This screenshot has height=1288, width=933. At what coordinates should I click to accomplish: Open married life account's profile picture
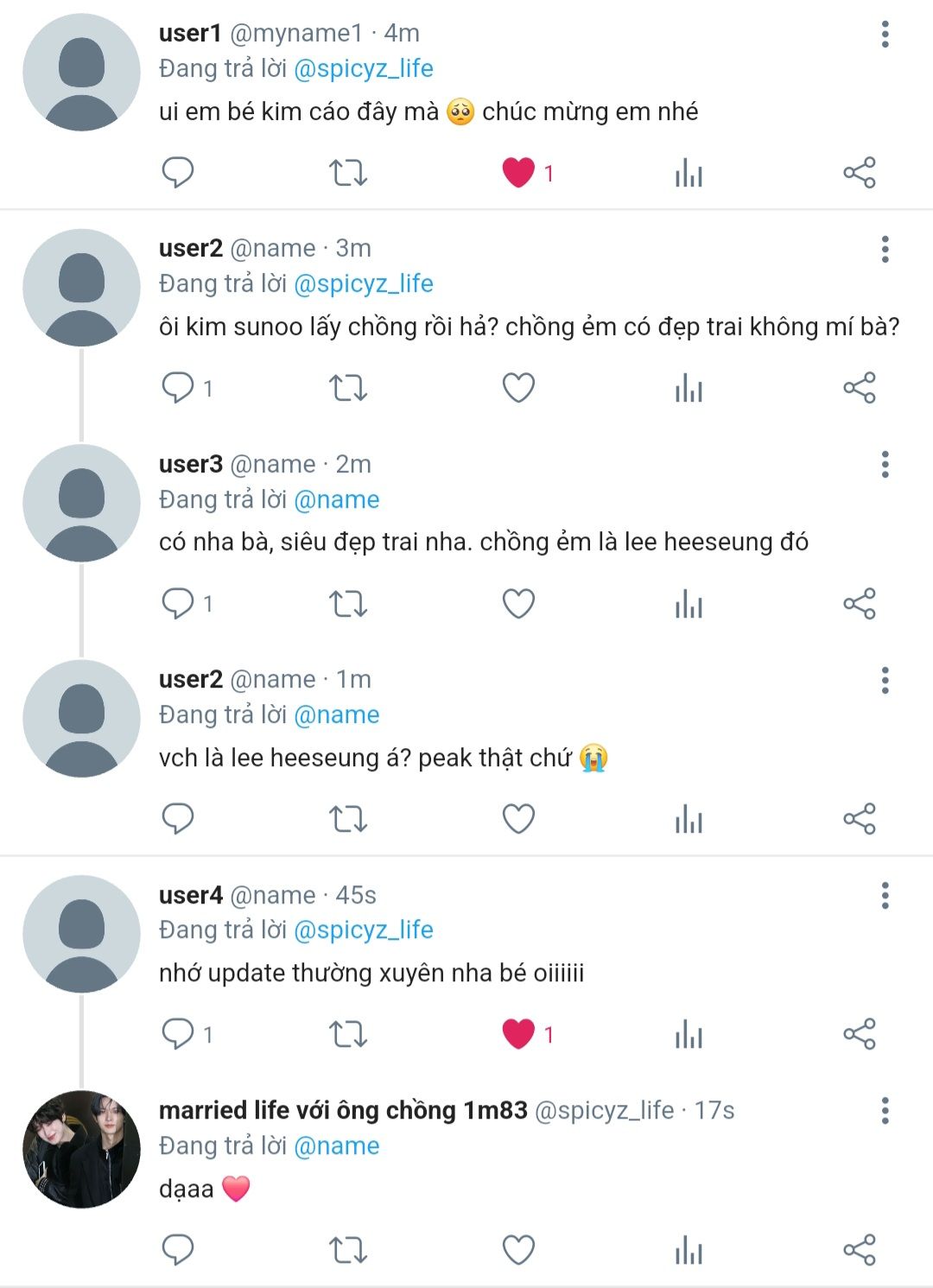click(x=81, y=1149)
